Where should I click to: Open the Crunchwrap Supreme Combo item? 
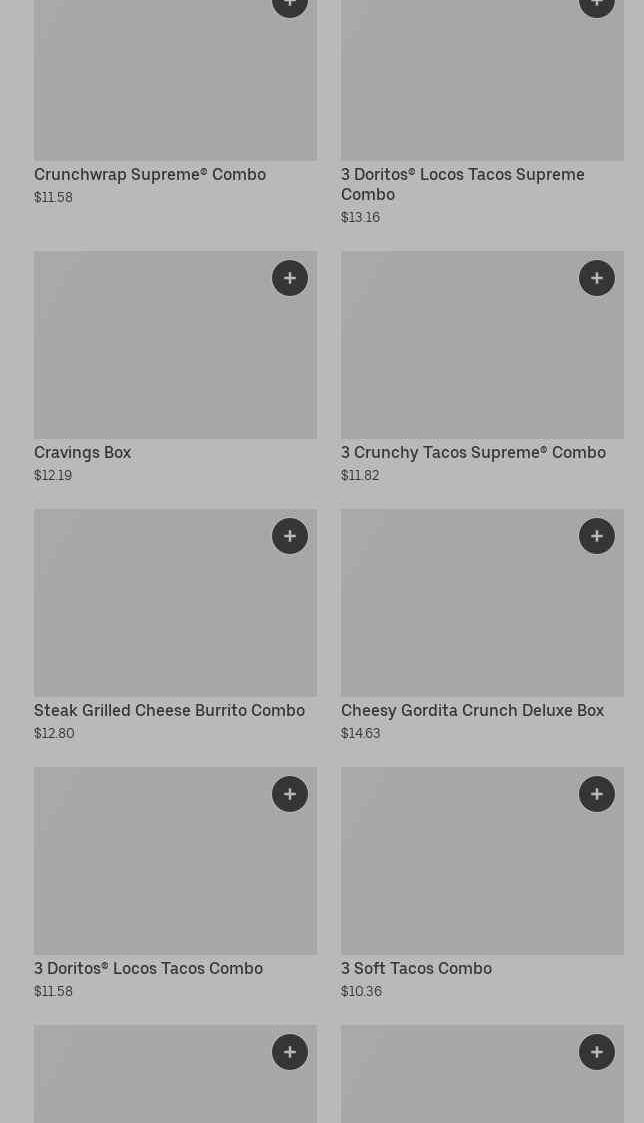[150, 174]
